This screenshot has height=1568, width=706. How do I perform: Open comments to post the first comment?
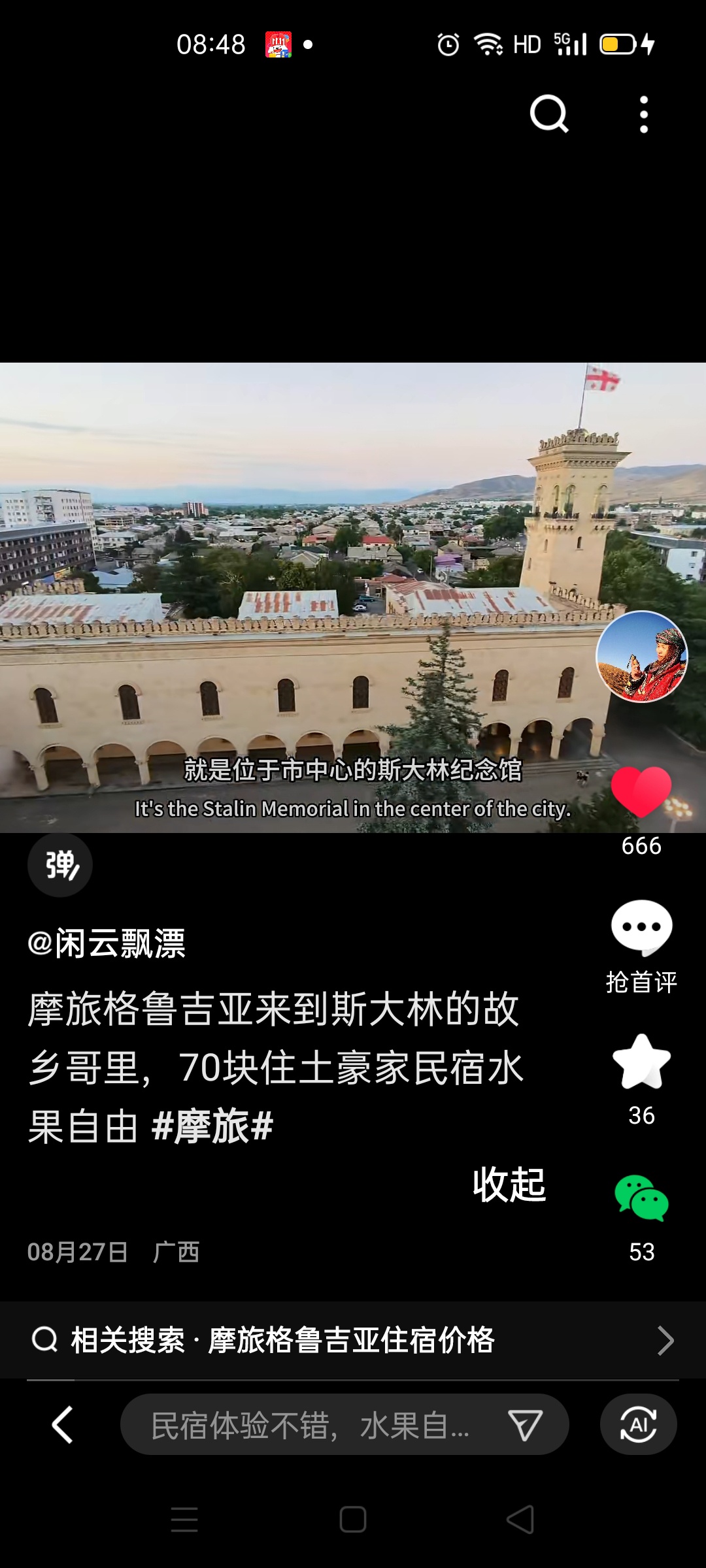point(641,928)
